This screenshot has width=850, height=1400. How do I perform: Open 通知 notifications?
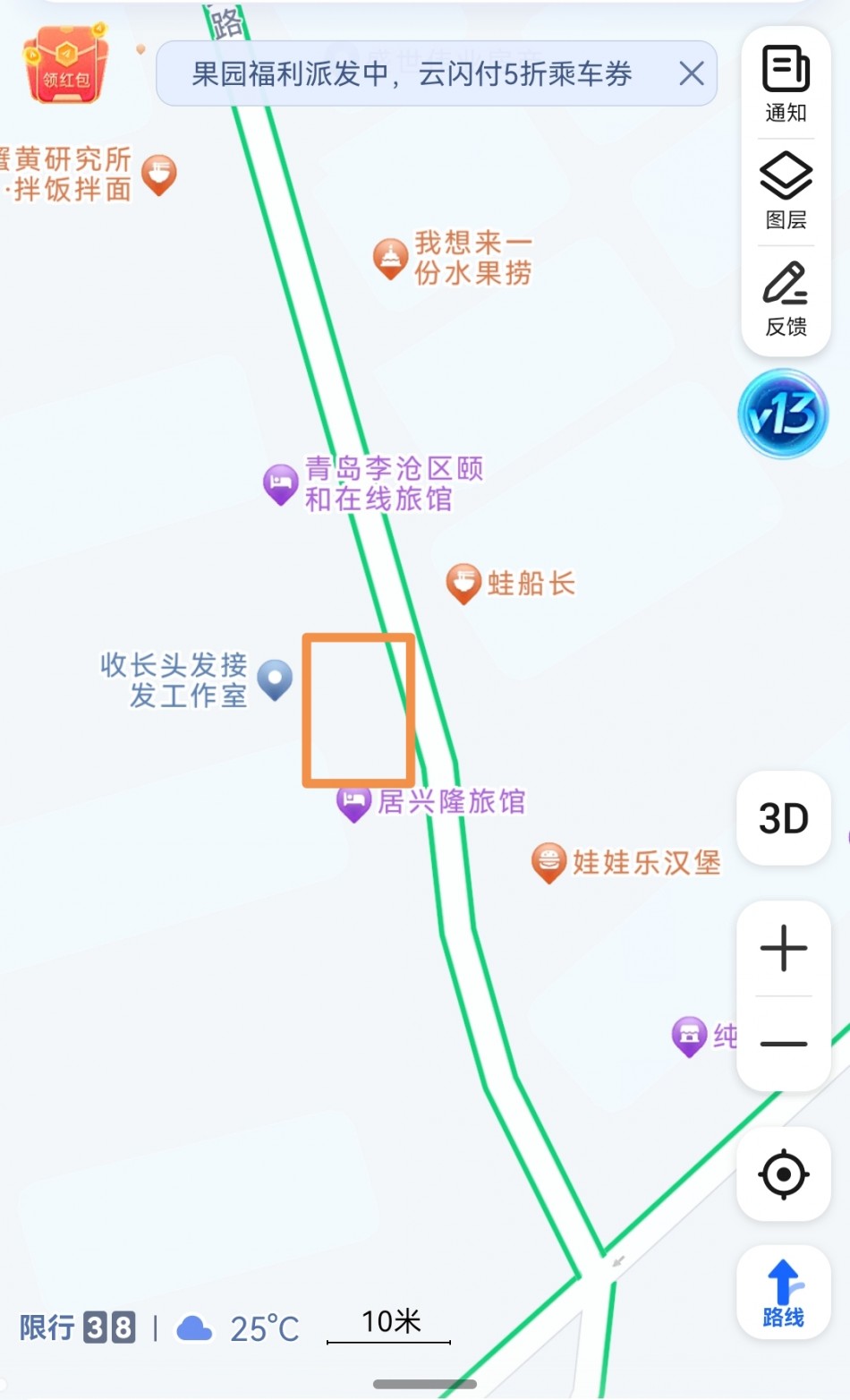point(786,84)
